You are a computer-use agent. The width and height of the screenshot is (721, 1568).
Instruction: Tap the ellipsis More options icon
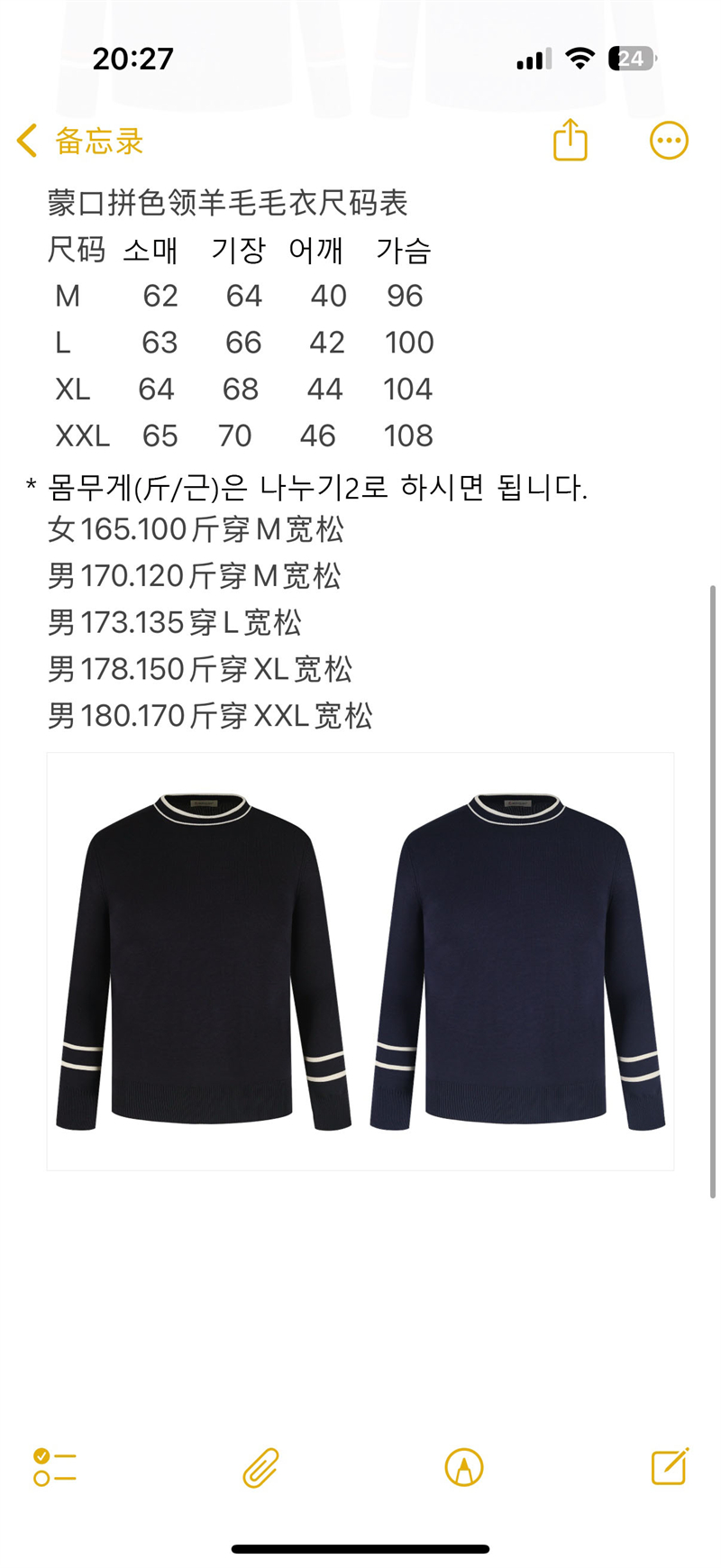[x=667, y=140]
